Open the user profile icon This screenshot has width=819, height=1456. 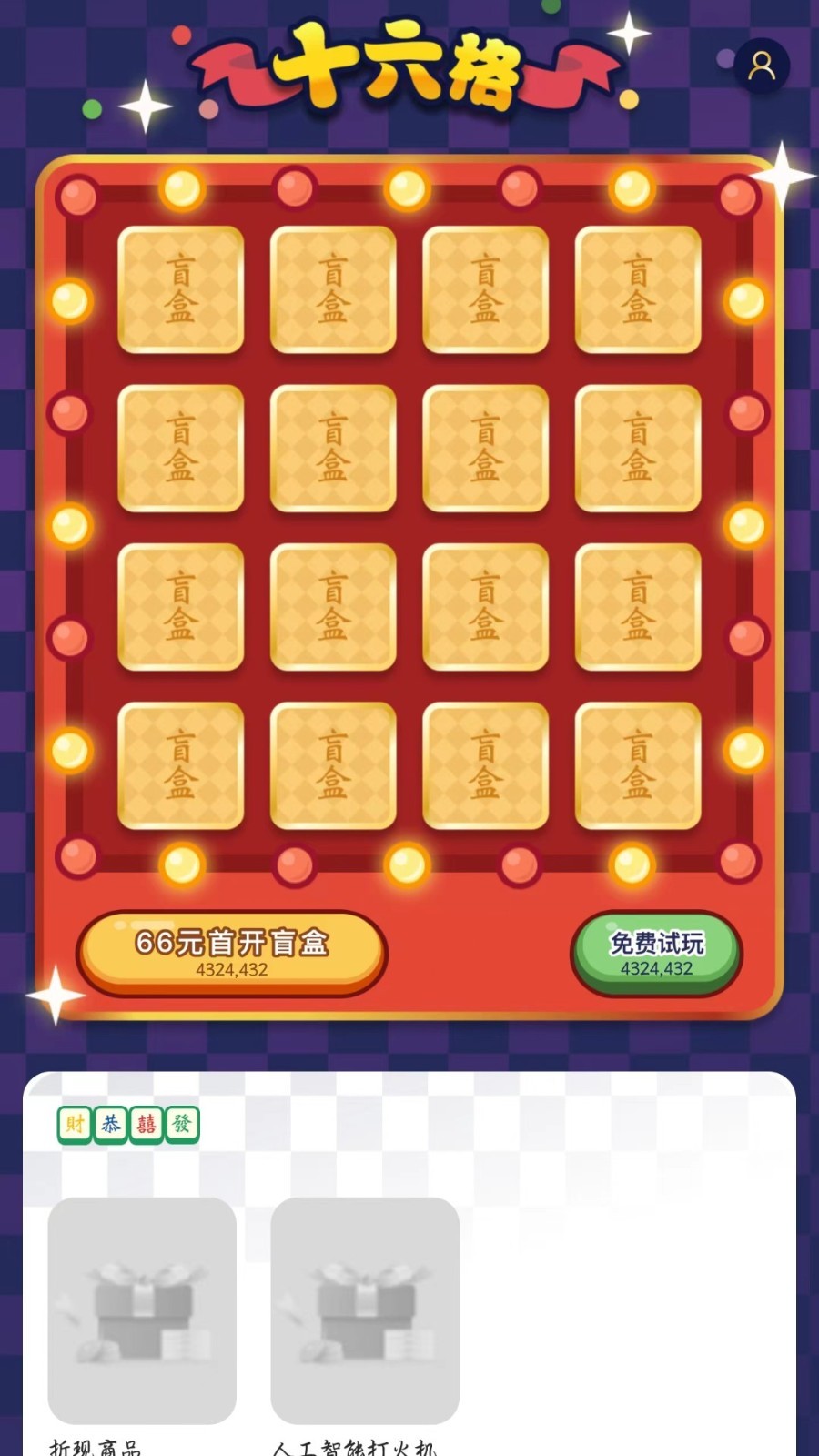pos(761,66)
